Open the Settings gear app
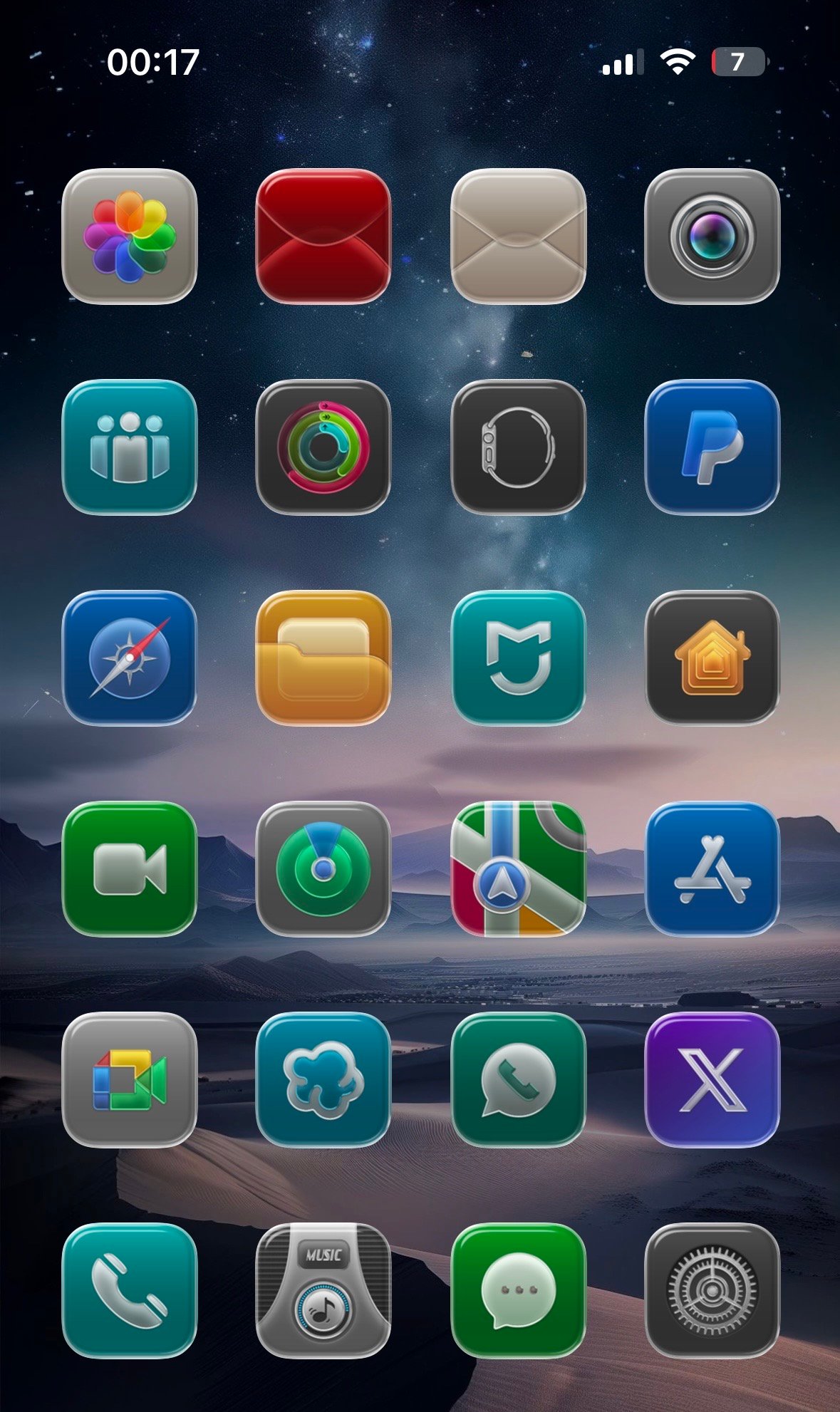840x1412 pixels. [x=712, y=1290]
